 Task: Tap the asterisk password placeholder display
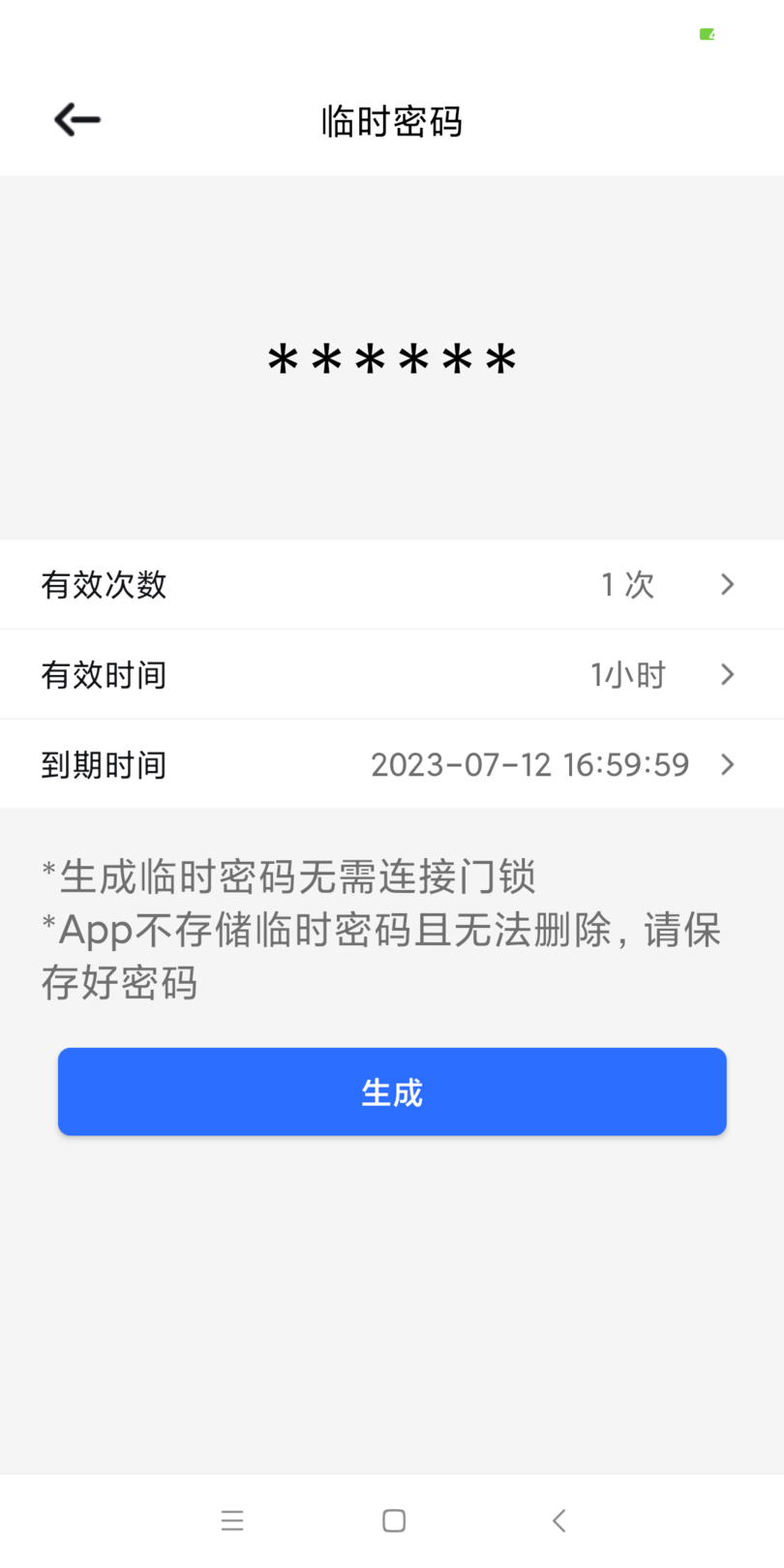(392, 358)
